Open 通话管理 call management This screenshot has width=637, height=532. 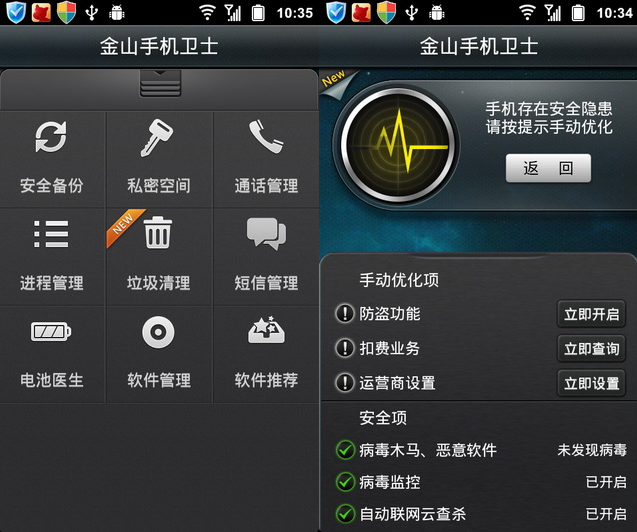click(x=266, y=159)
